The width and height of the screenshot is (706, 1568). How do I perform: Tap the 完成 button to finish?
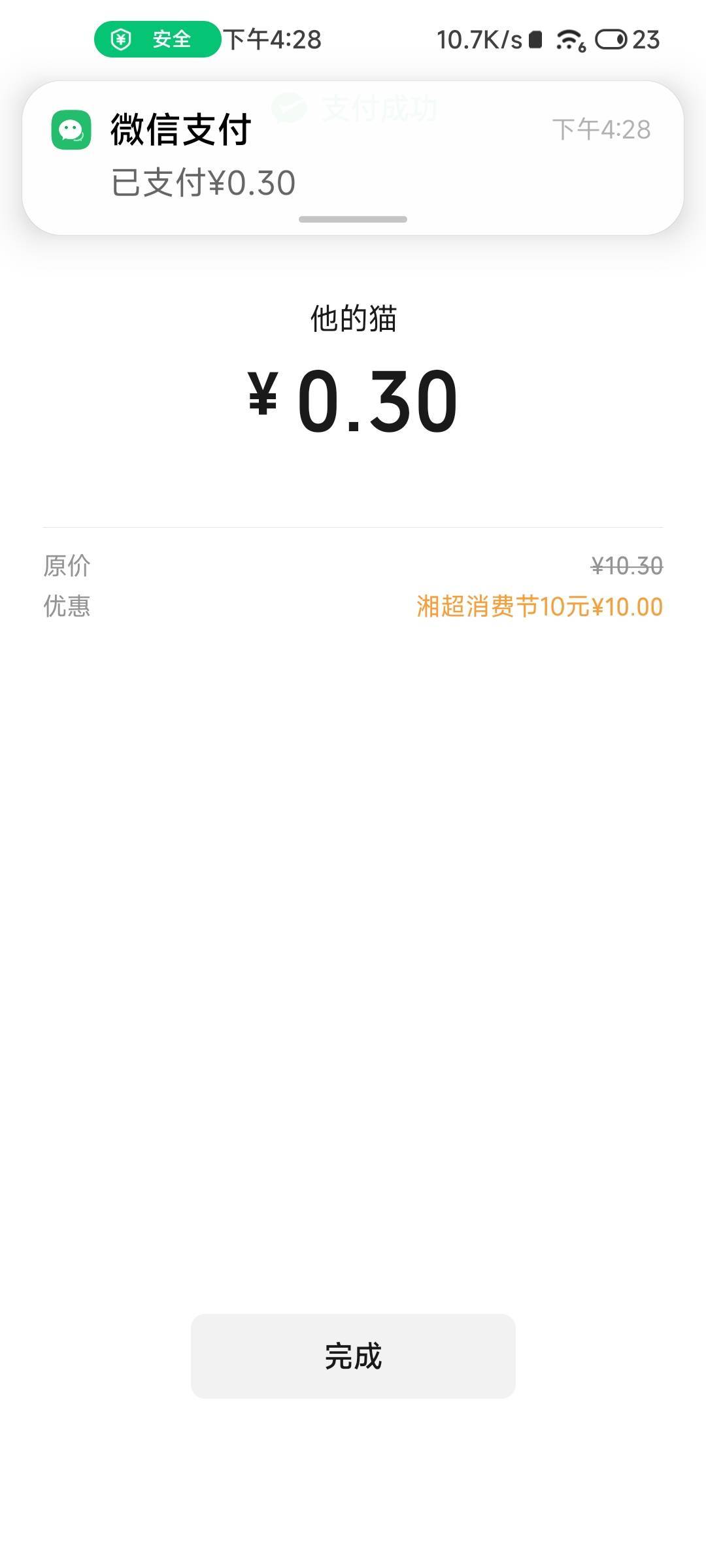pos(353,1356)
